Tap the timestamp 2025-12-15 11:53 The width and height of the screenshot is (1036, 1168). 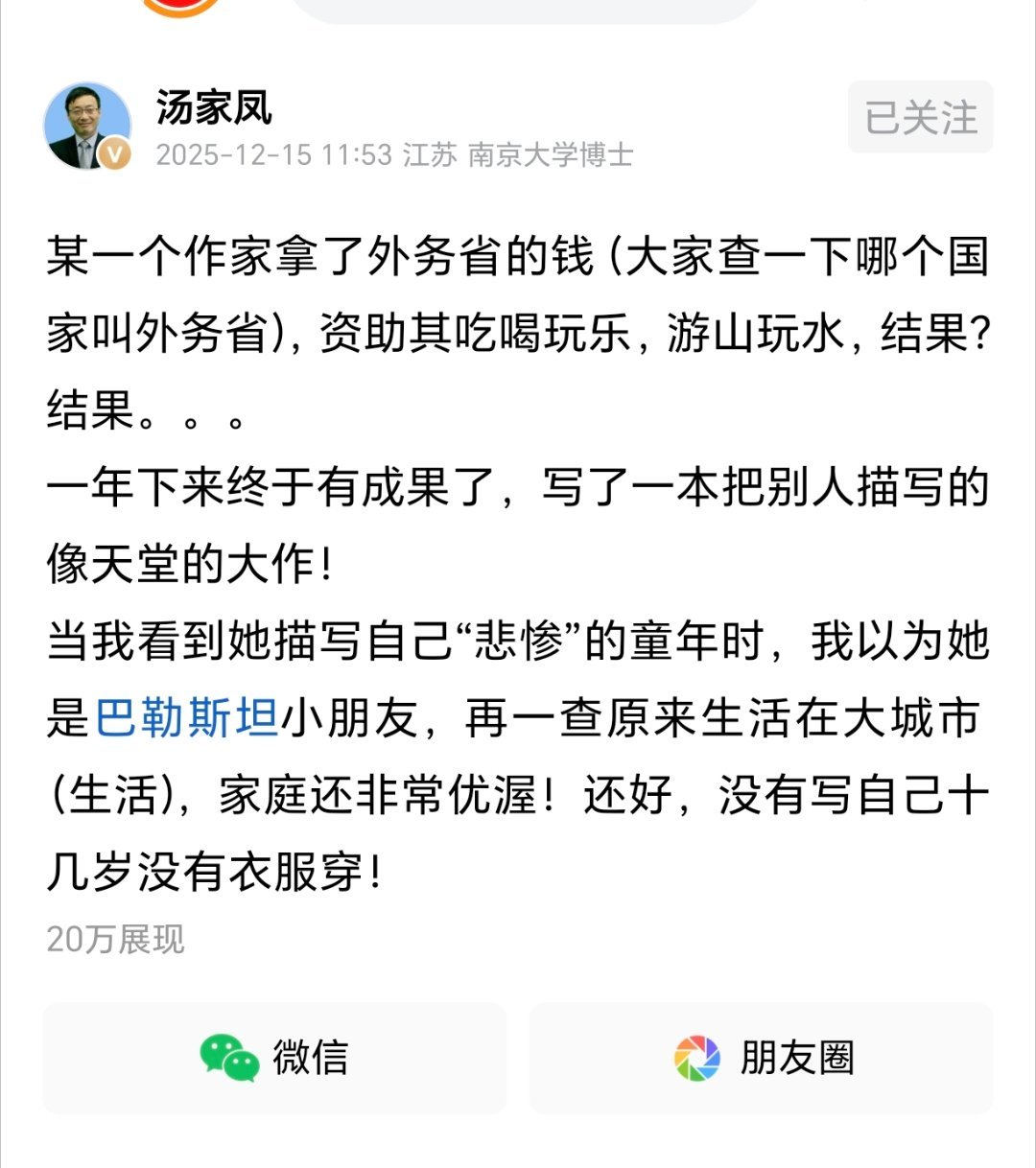271,153
